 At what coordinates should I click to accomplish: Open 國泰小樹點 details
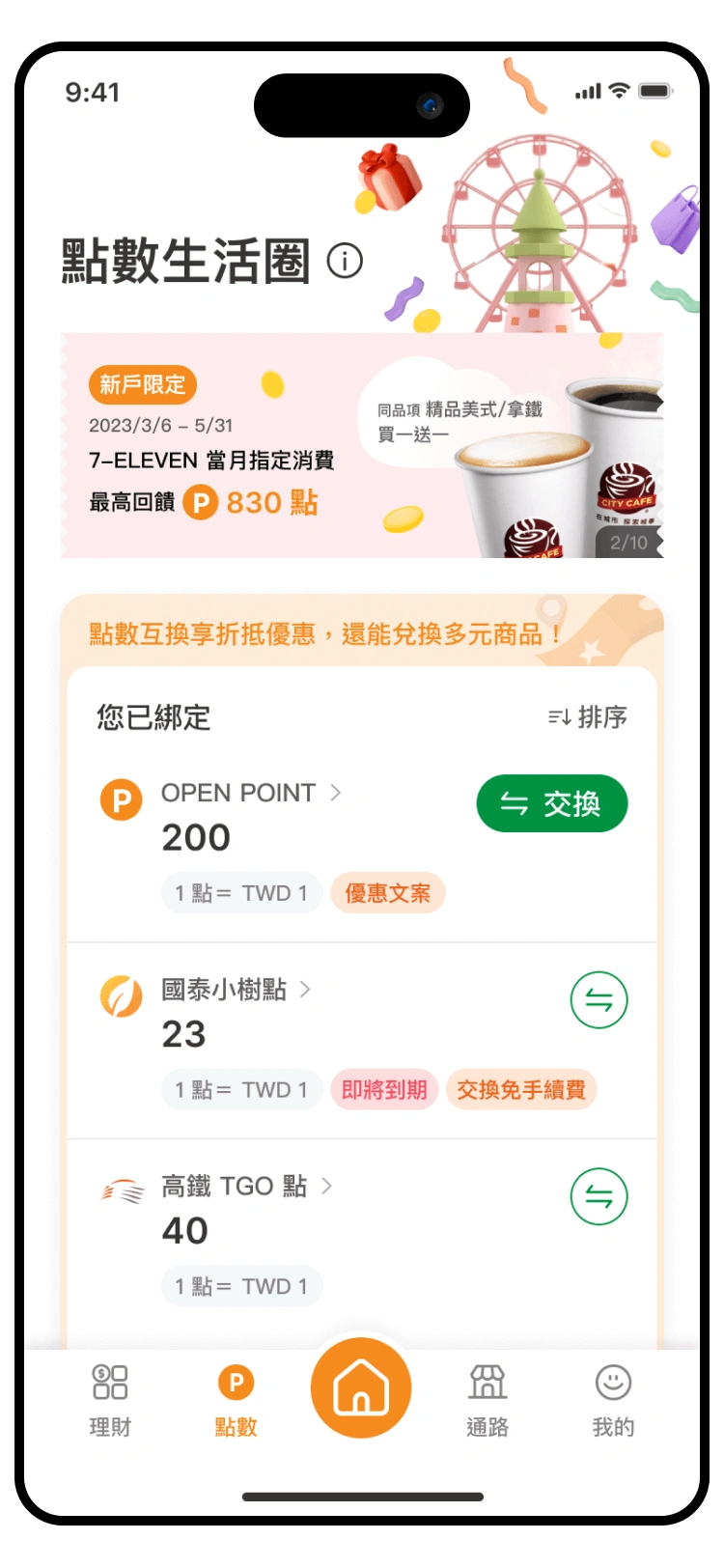click(236, 990)
